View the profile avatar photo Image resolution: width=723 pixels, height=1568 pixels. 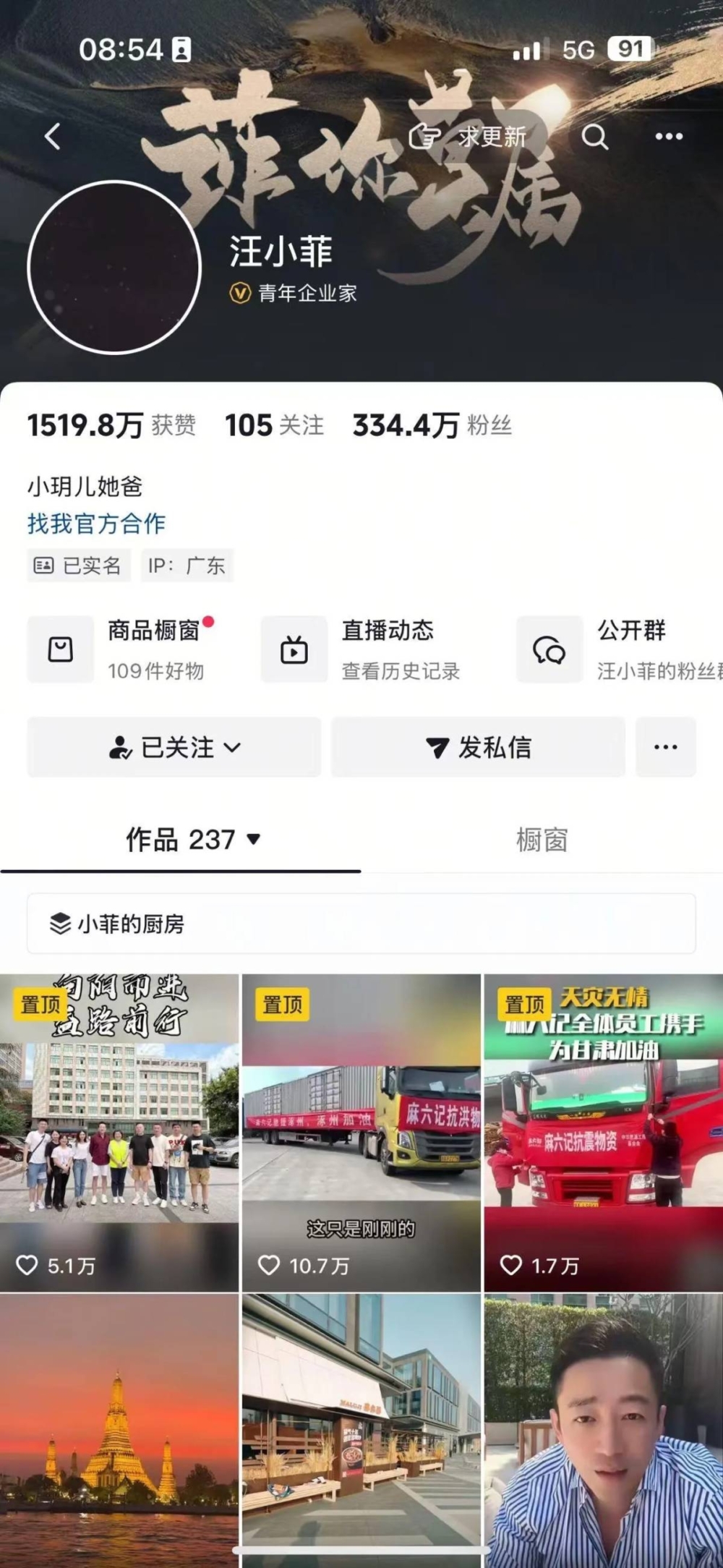pyautogui.click(x=114, y=268)
